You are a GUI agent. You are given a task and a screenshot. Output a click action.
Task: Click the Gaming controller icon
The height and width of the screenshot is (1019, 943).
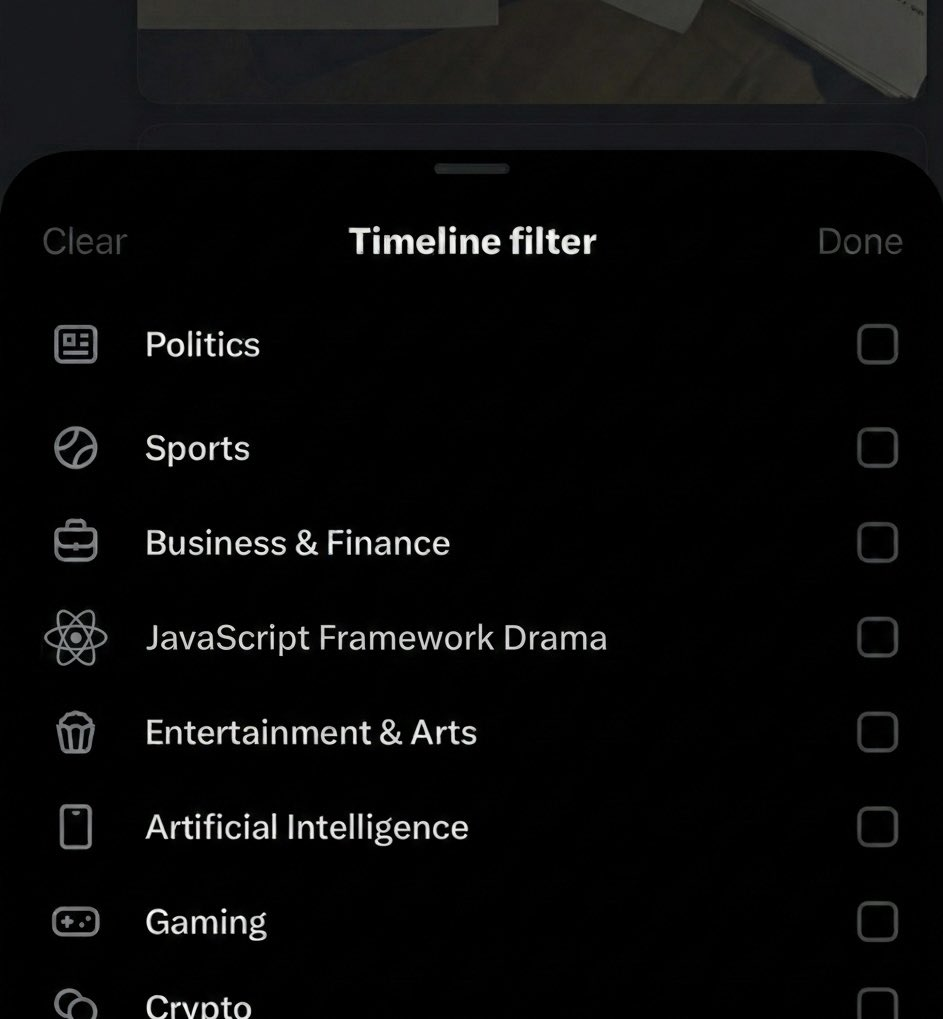point(75,922)
